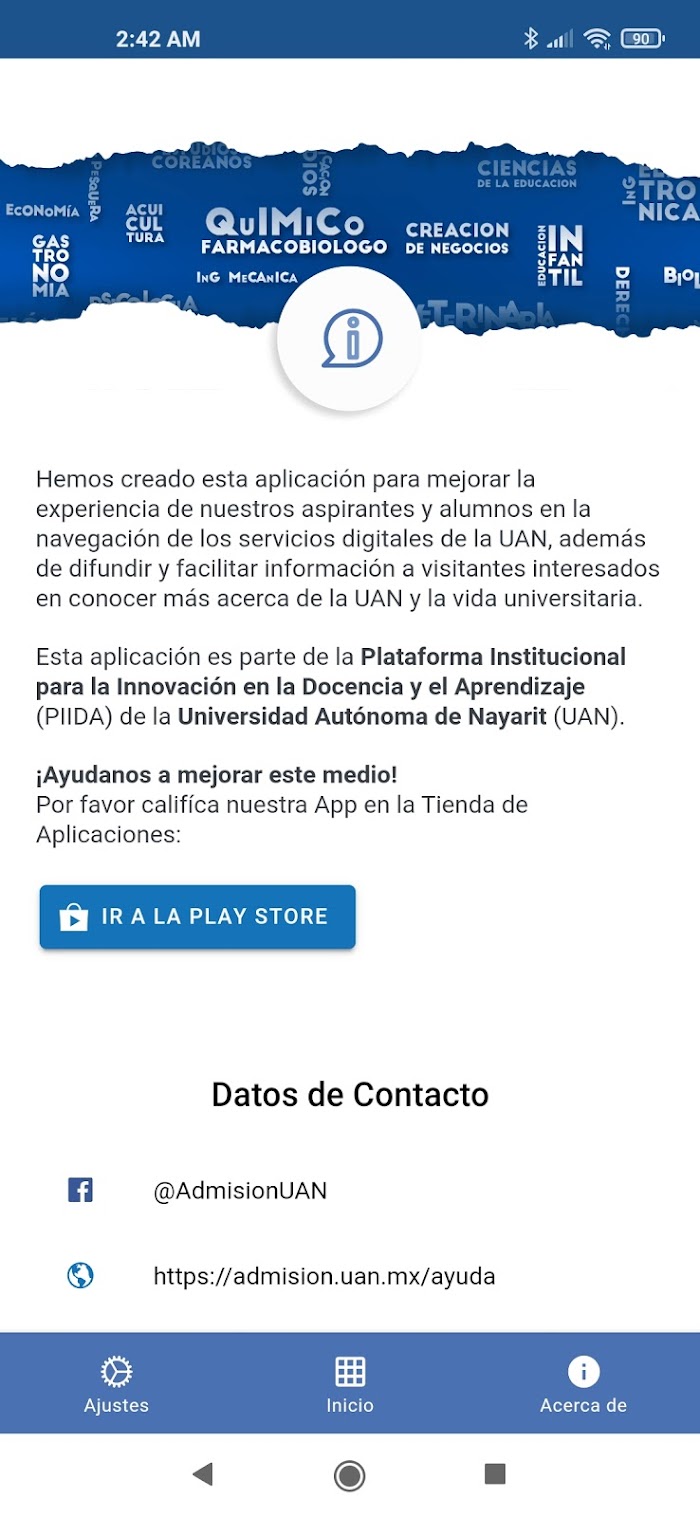The width and height of the screenshot is (700, 1518).
Task: Tap the system home button
Action: click(350, 1475)
